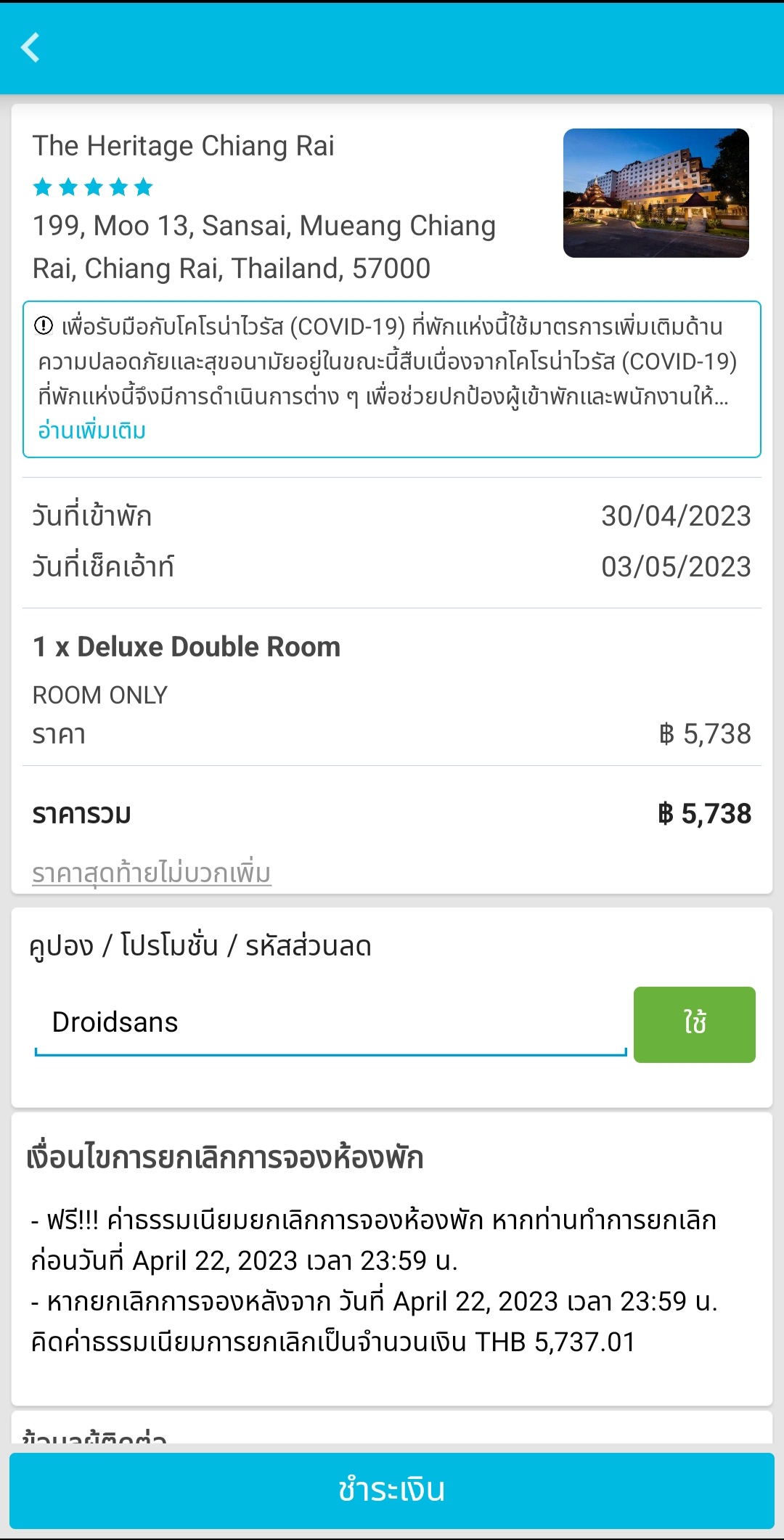Focus the coupon code field with Droidsans

(x=330, y=1022)
